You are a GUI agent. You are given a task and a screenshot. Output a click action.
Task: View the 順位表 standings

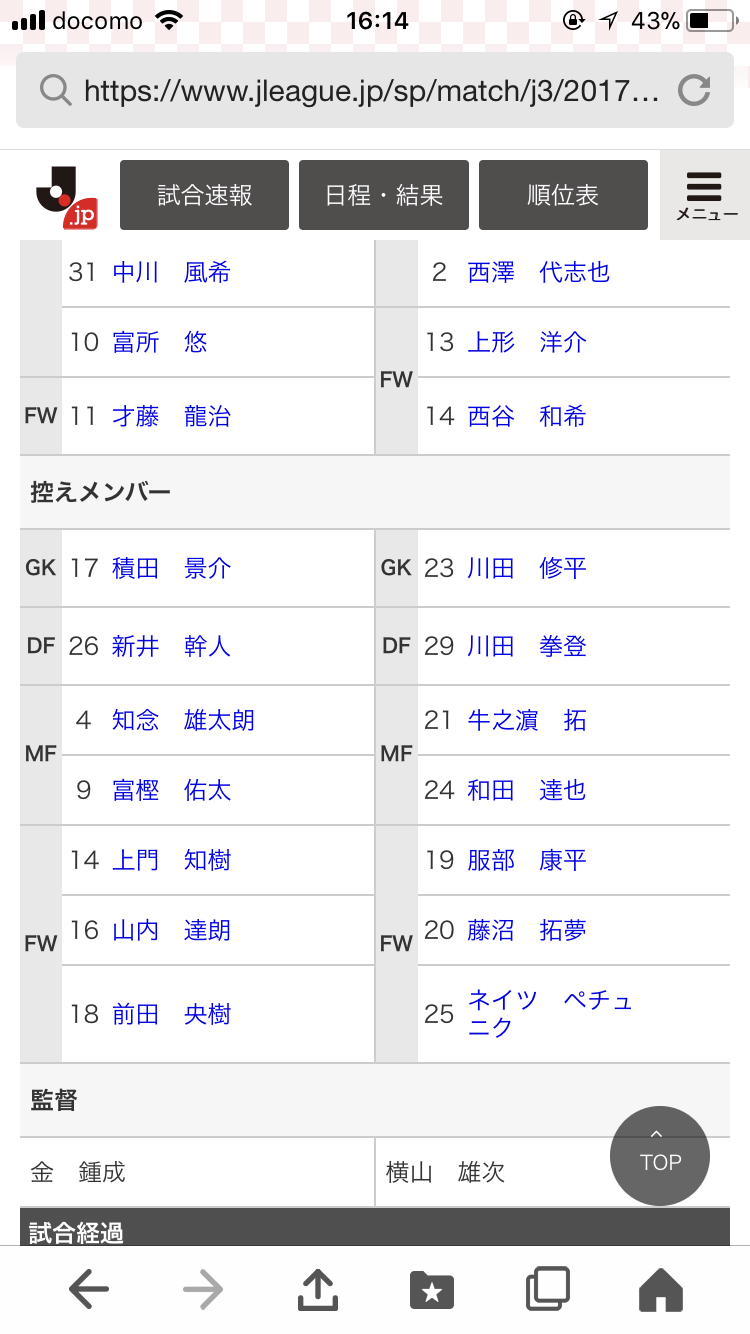(563, 195)
